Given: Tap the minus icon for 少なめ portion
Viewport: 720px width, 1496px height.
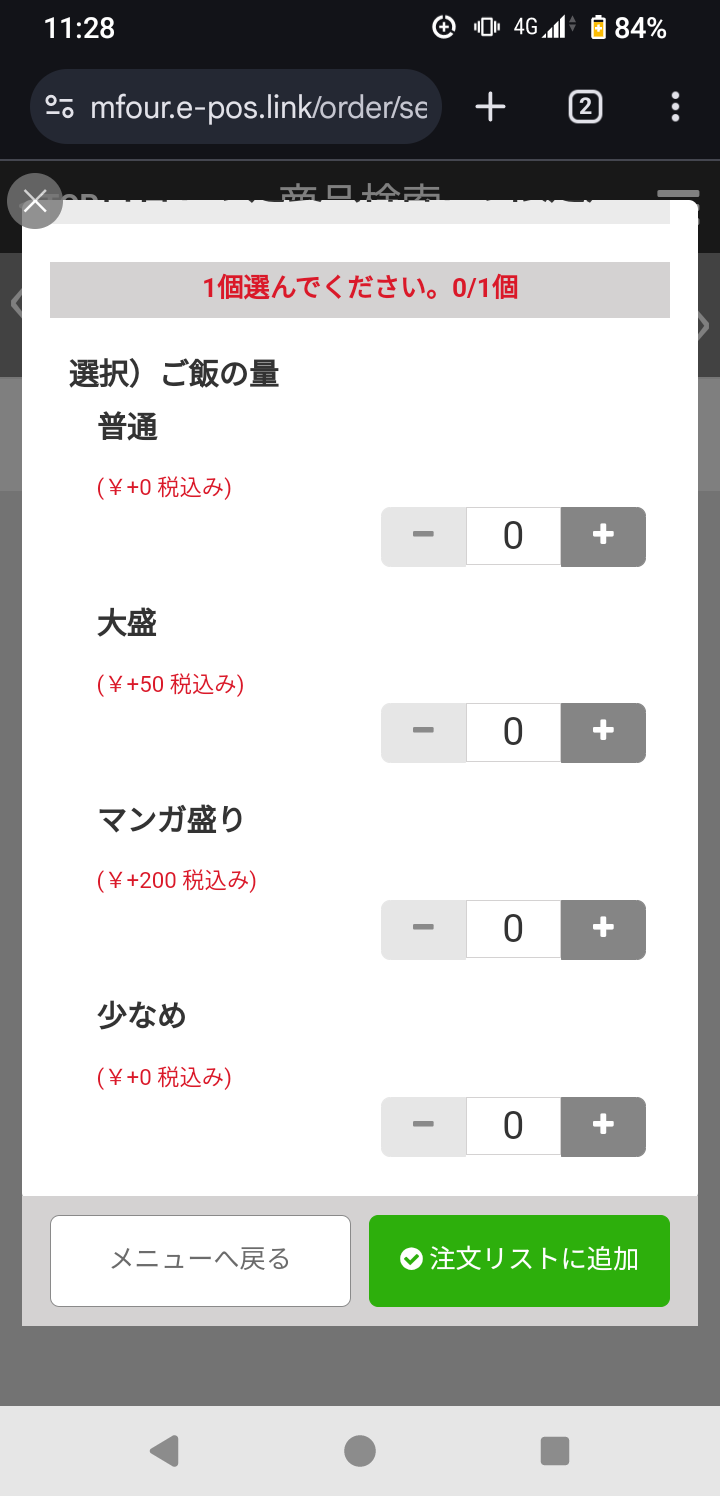Looking at the screenshot, I should coord(423,1126).
